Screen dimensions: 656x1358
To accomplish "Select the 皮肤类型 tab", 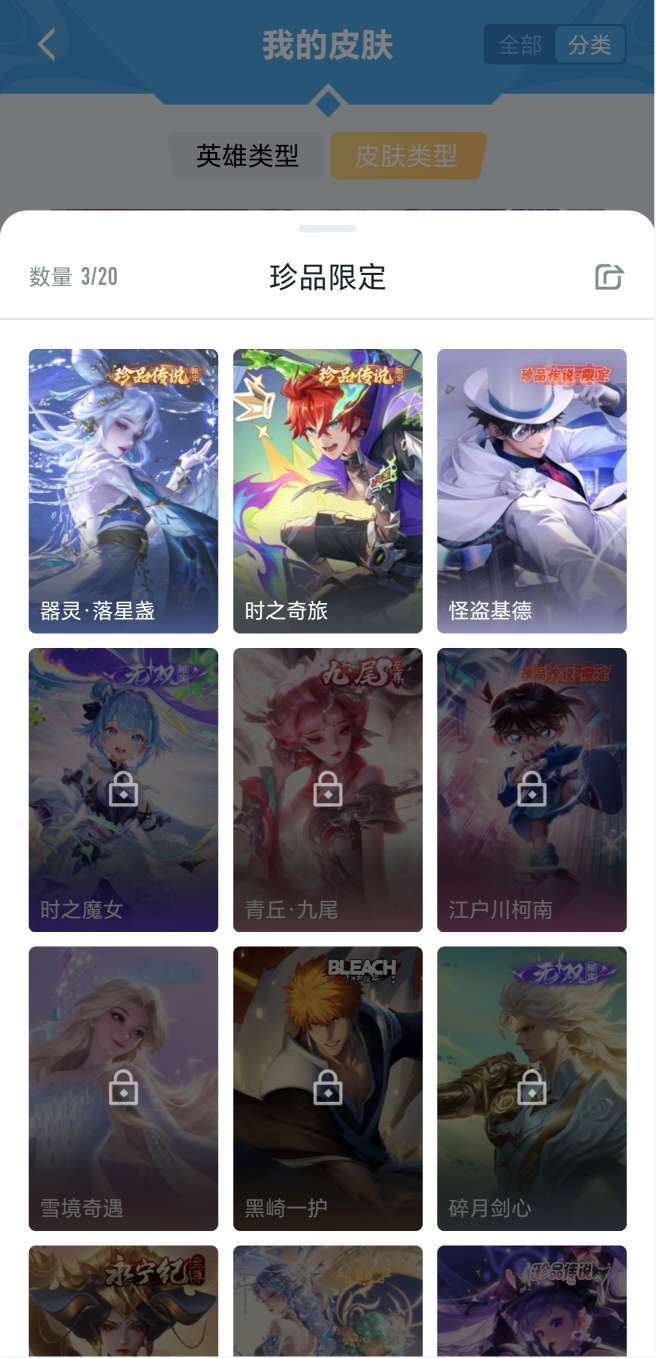I will 407,156.
